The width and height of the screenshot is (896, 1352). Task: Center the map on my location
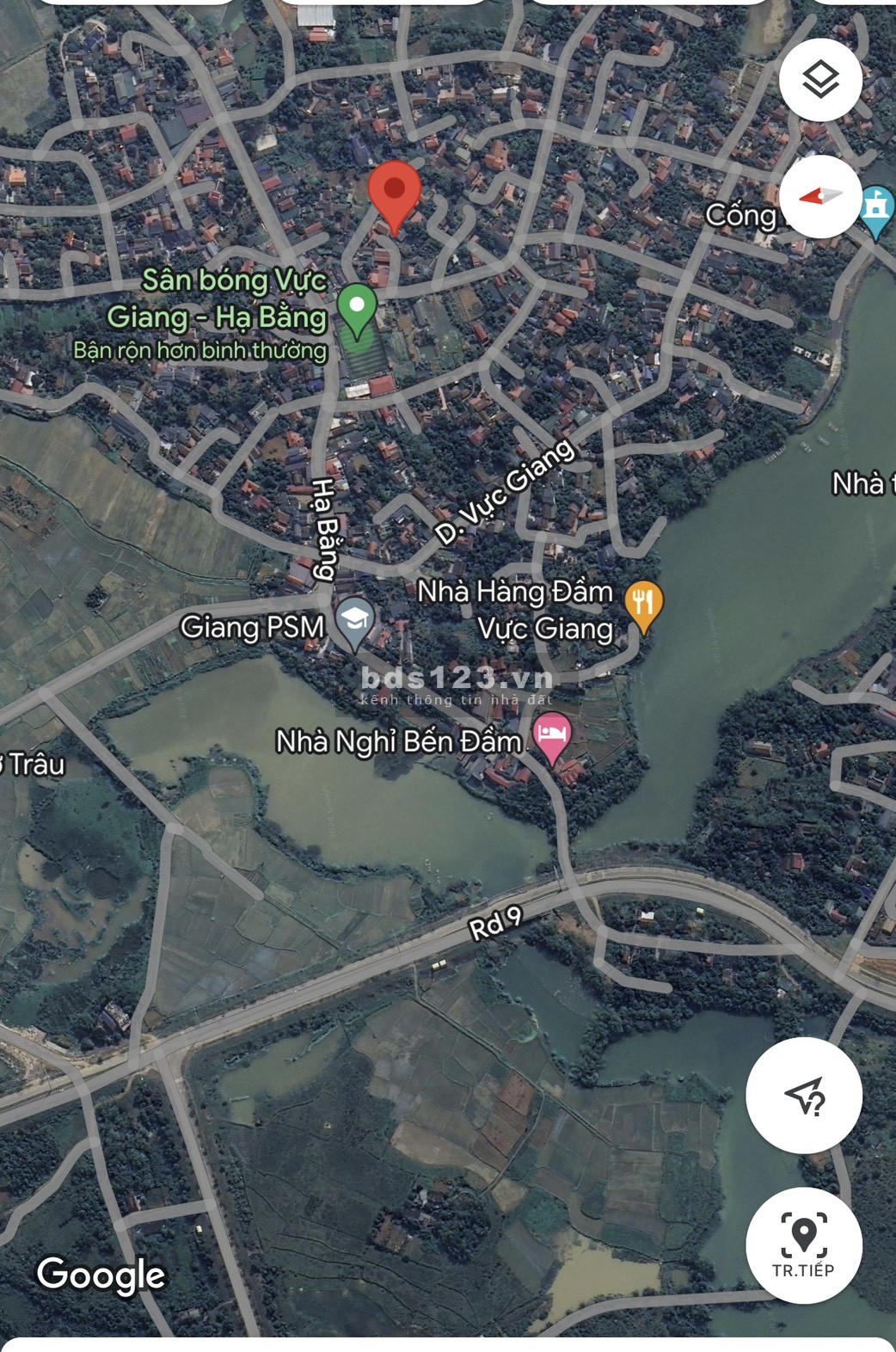(804, 1095)
